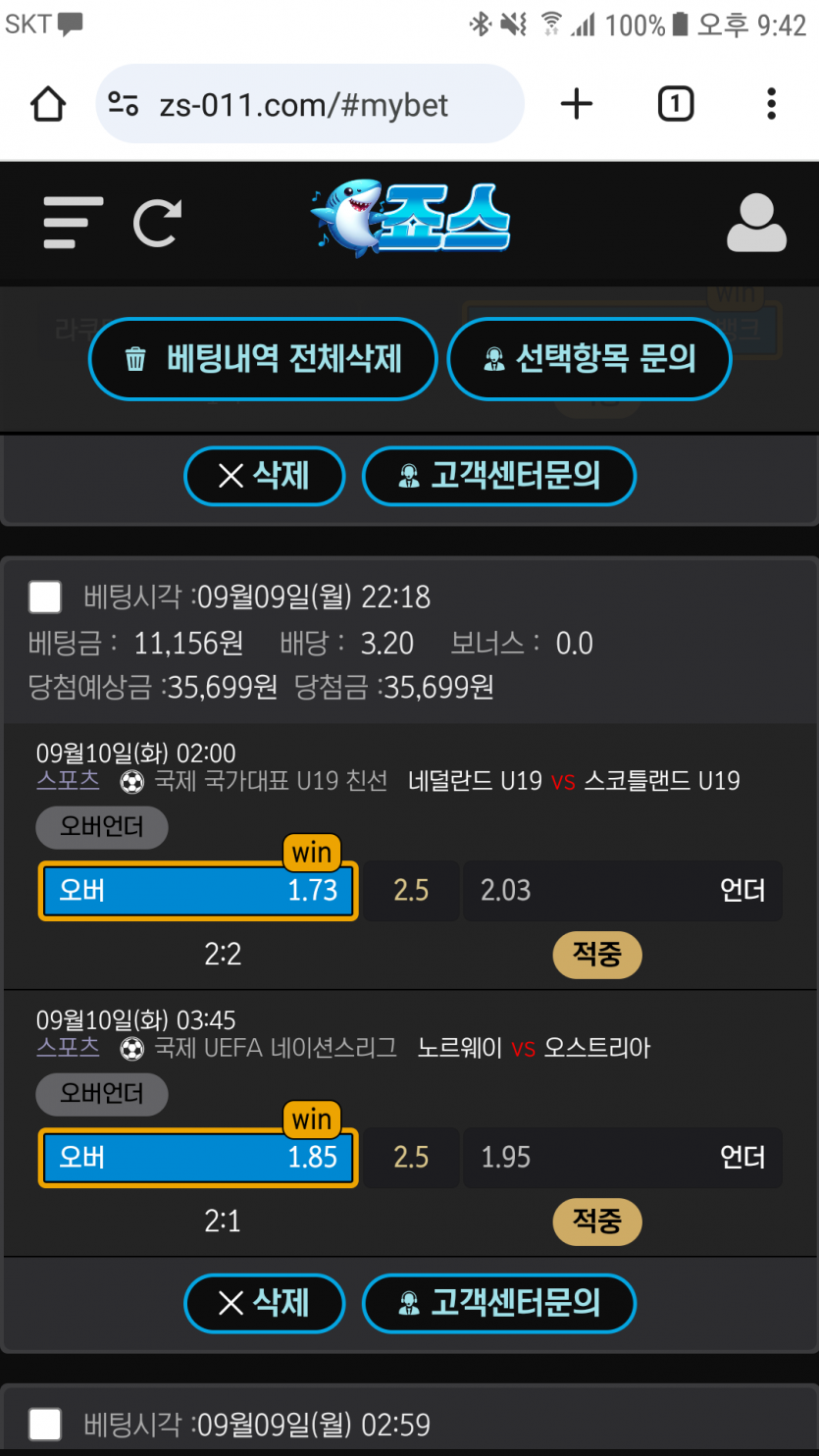Refresh the page with the reload icon

(x=157, y=223)
